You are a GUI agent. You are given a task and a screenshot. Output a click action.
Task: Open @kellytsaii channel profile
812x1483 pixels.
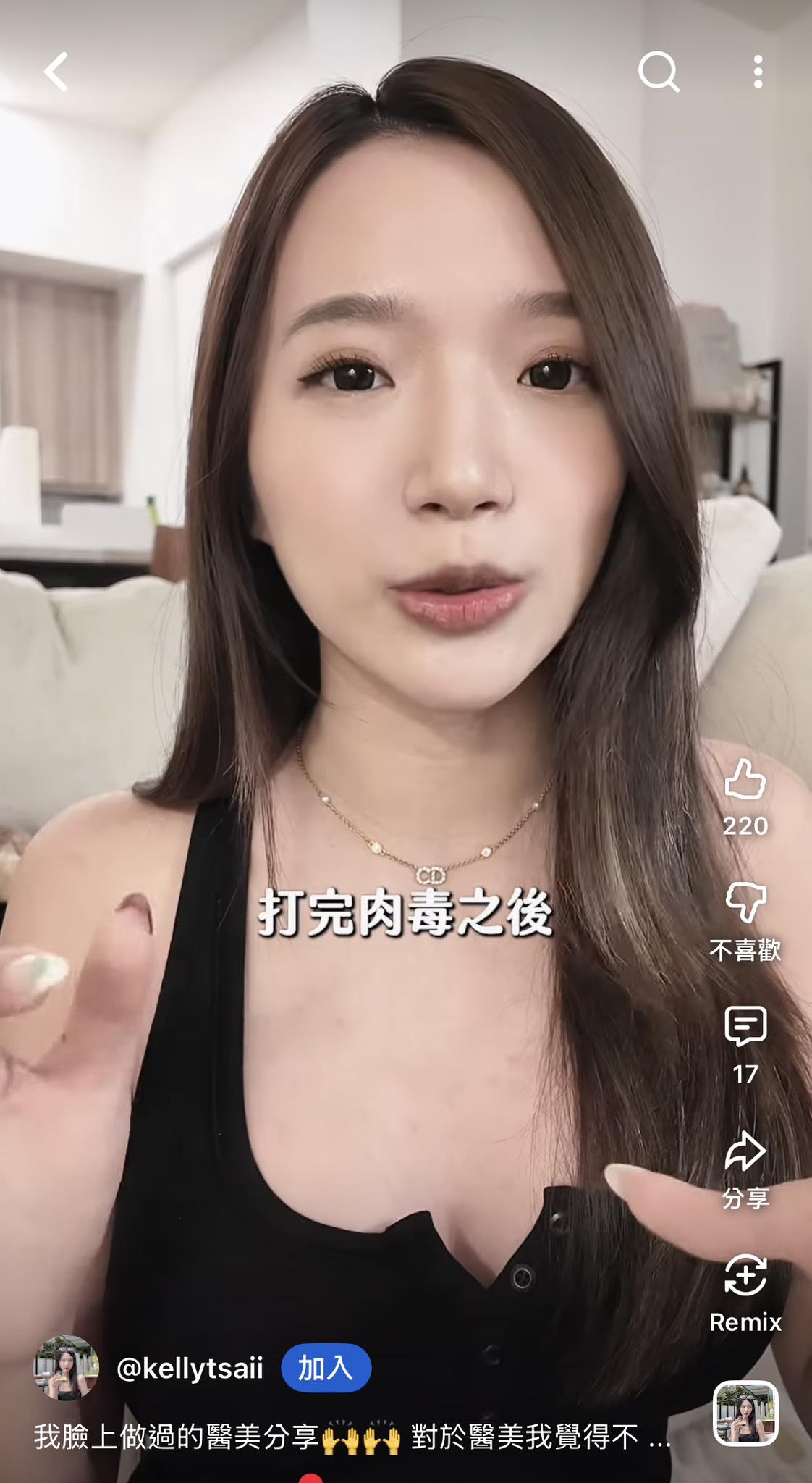tap(190, 1368)
